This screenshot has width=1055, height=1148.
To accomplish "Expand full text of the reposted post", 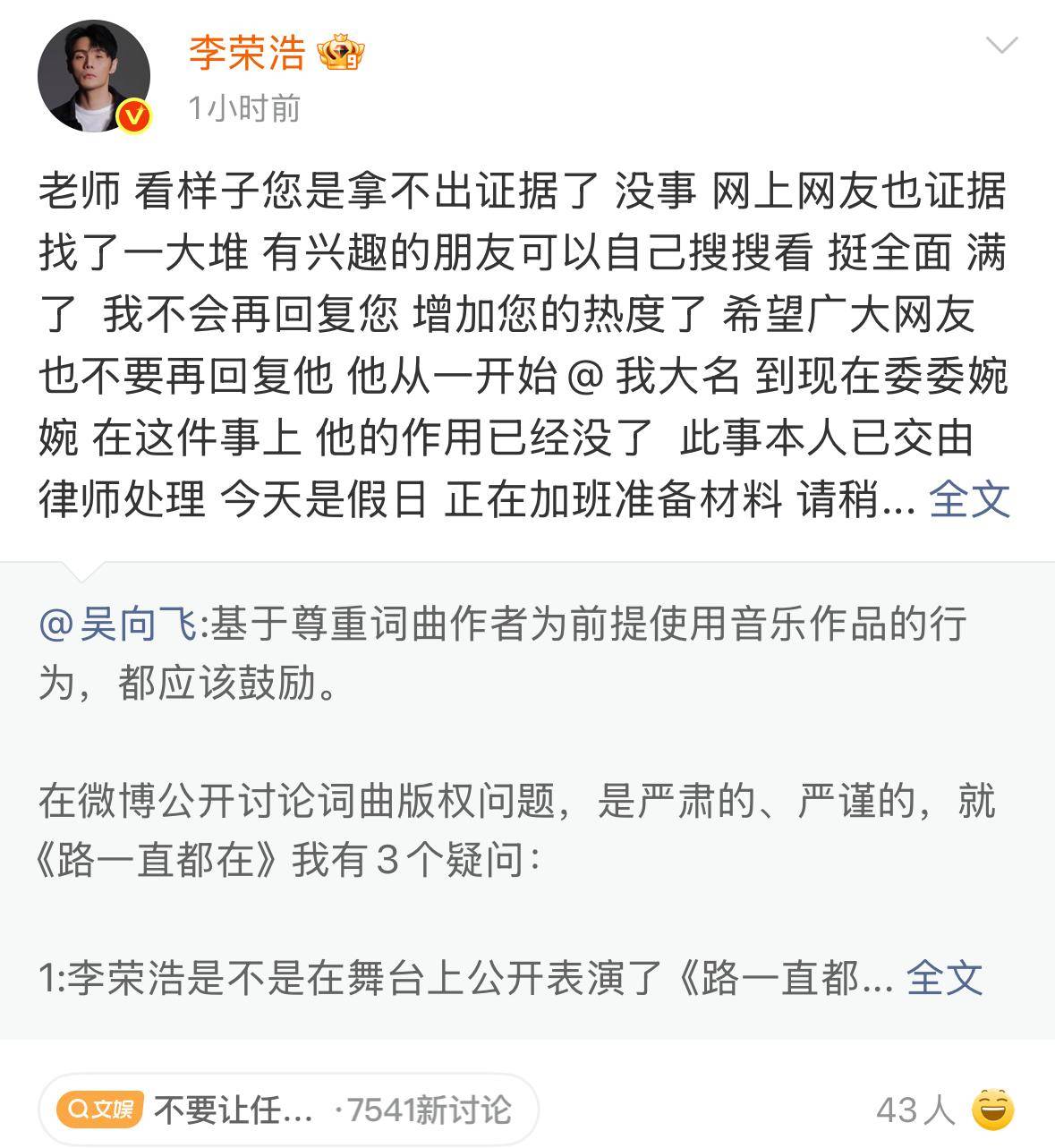I will click(x=945, y=977).
